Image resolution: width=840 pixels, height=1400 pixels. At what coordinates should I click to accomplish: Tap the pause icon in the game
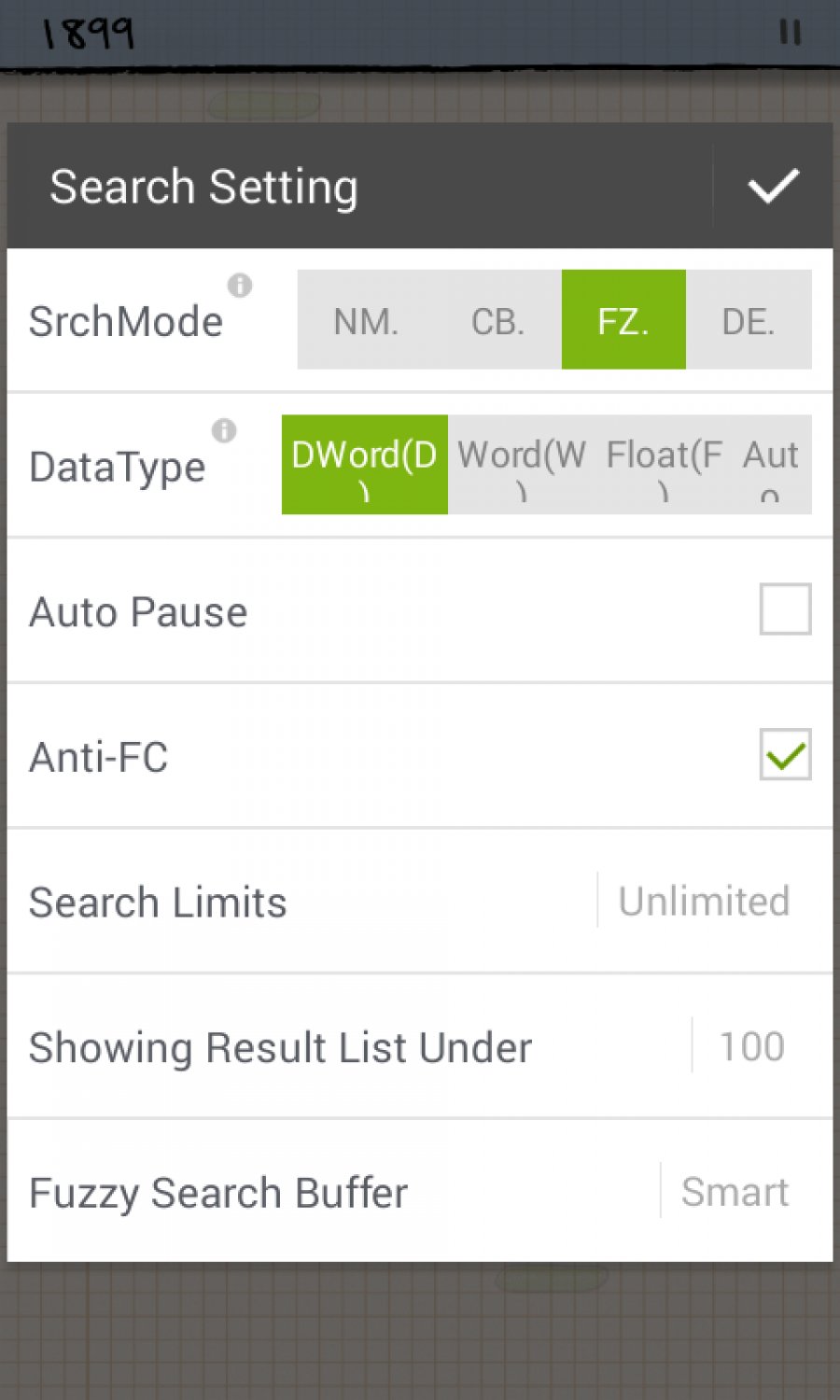[x=791, y=33]
